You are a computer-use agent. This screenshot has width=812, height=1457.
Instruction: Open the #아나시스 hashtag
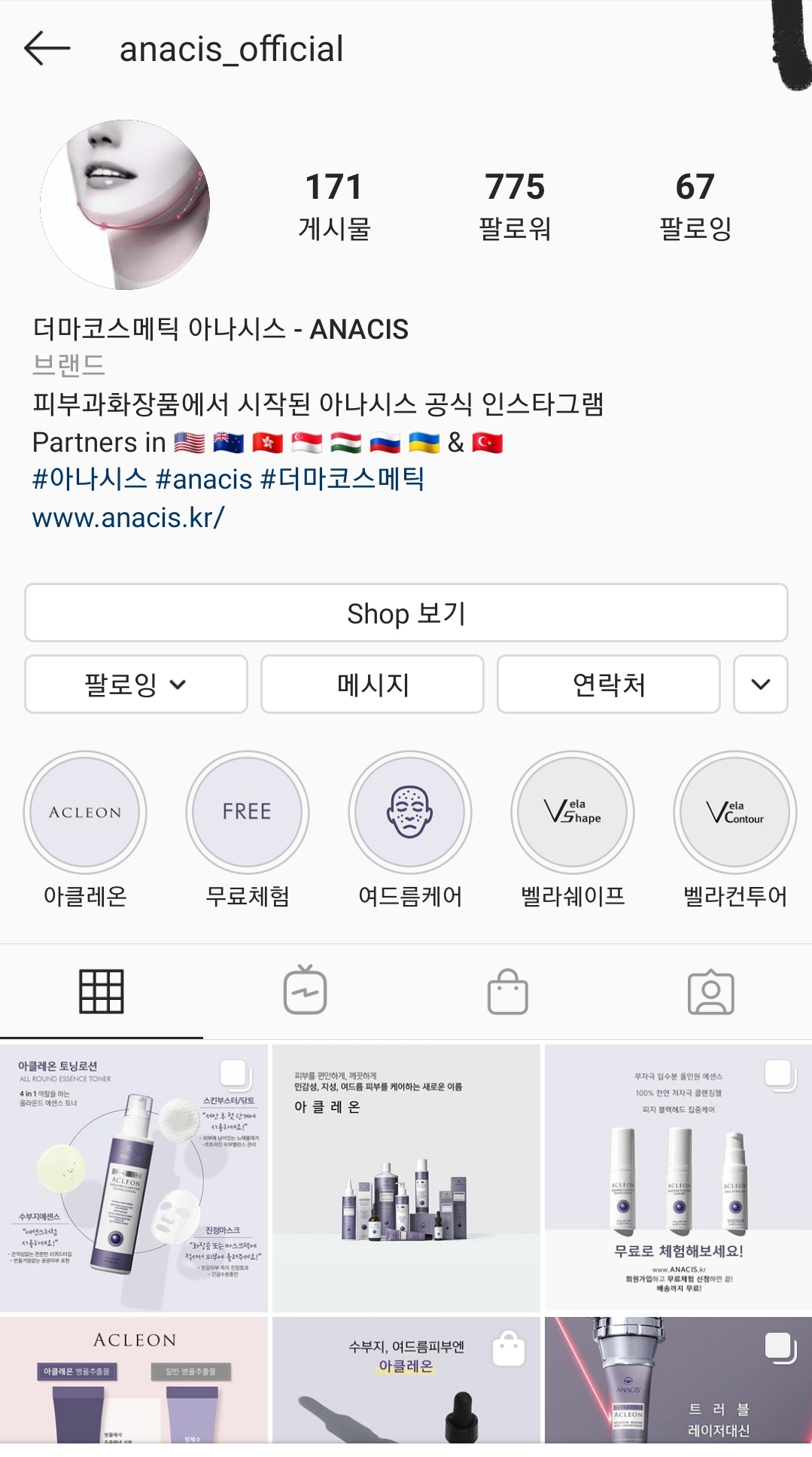click(90, 479)
